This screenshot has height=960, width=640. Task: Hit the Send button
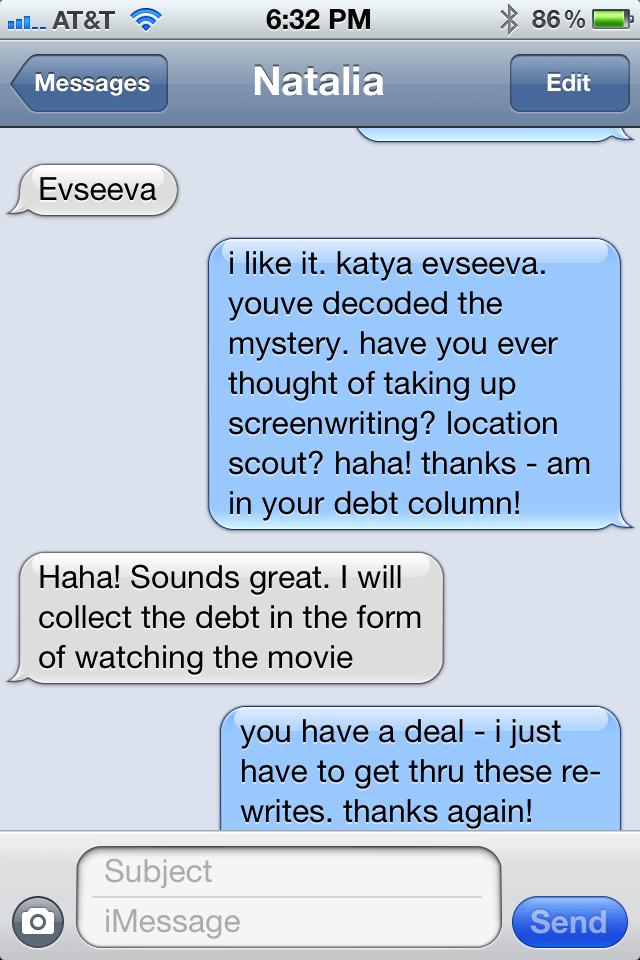[x=568, y=921]
